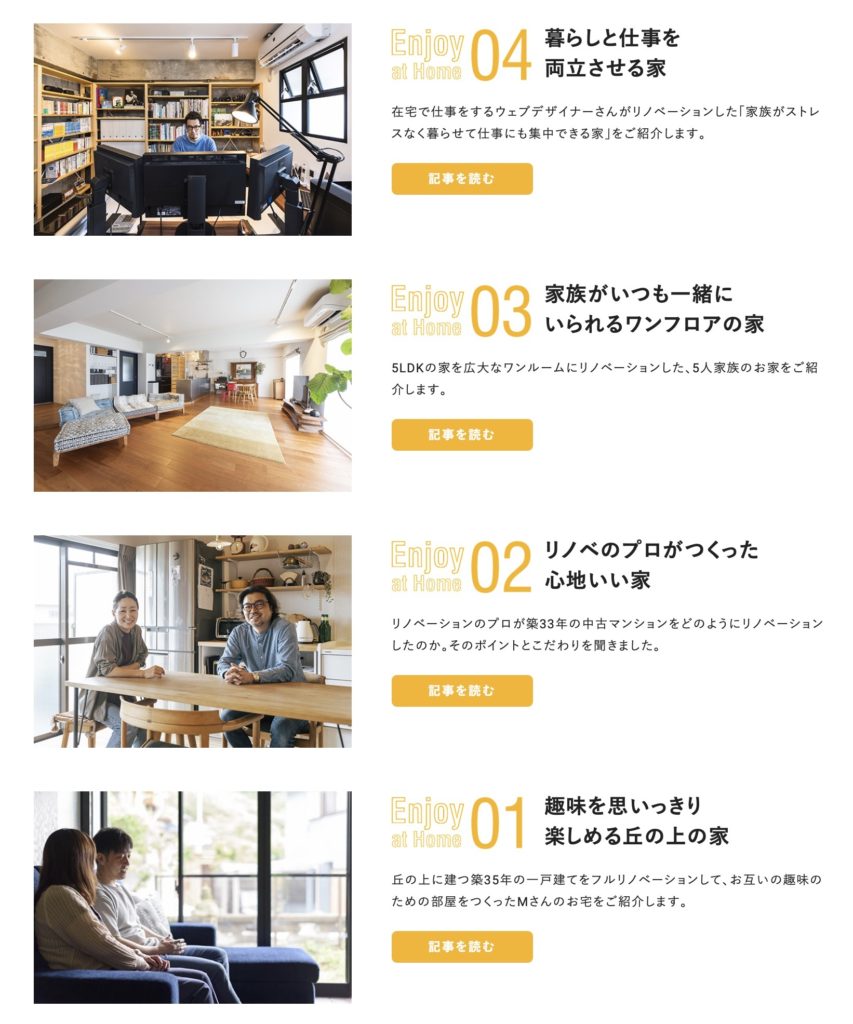
Task: Open the couple on the blue sofa photo
Action: point(192,898)
